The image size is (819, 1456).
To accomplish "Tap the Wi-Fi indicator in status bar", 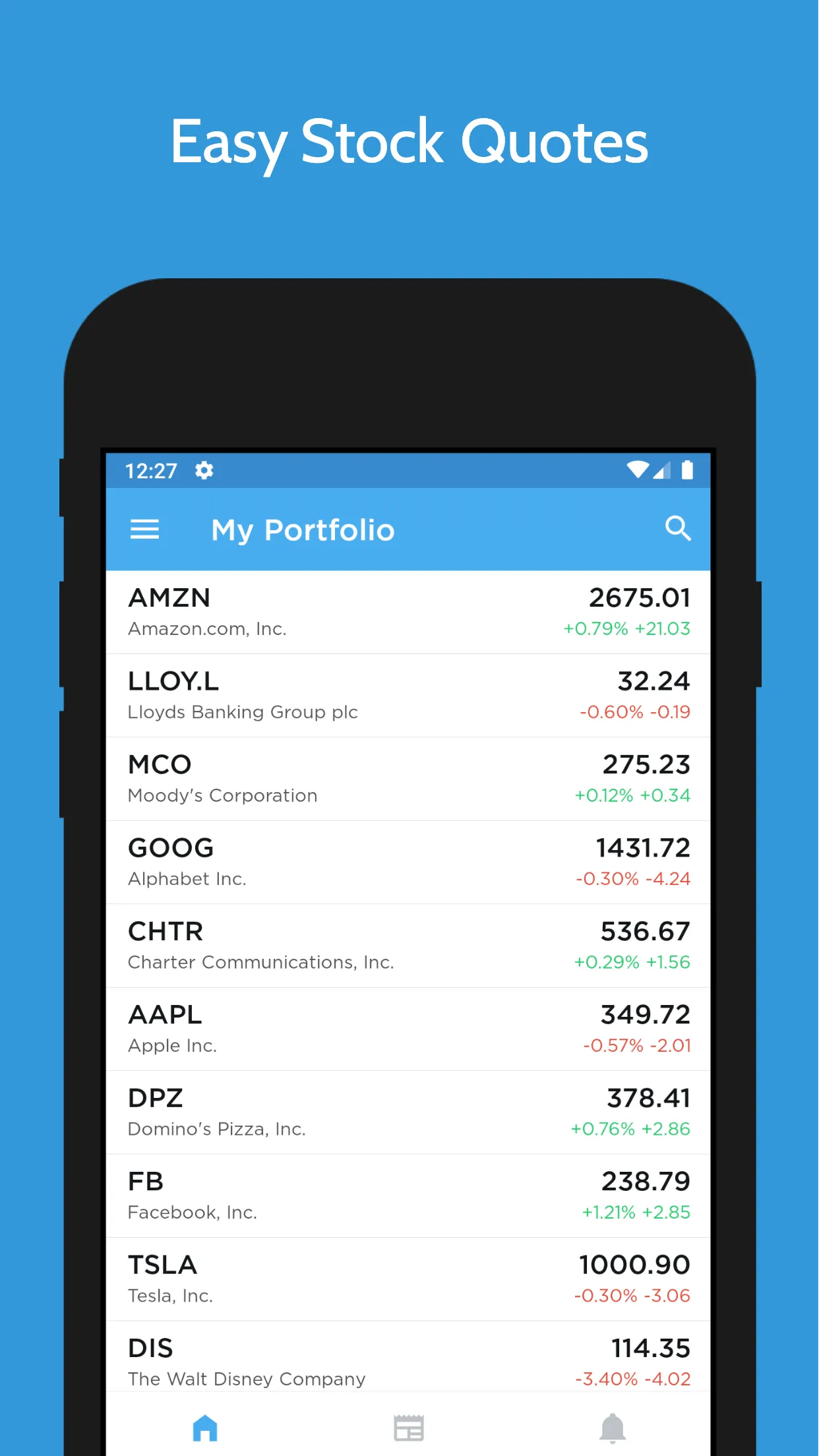I will [637, 470].
